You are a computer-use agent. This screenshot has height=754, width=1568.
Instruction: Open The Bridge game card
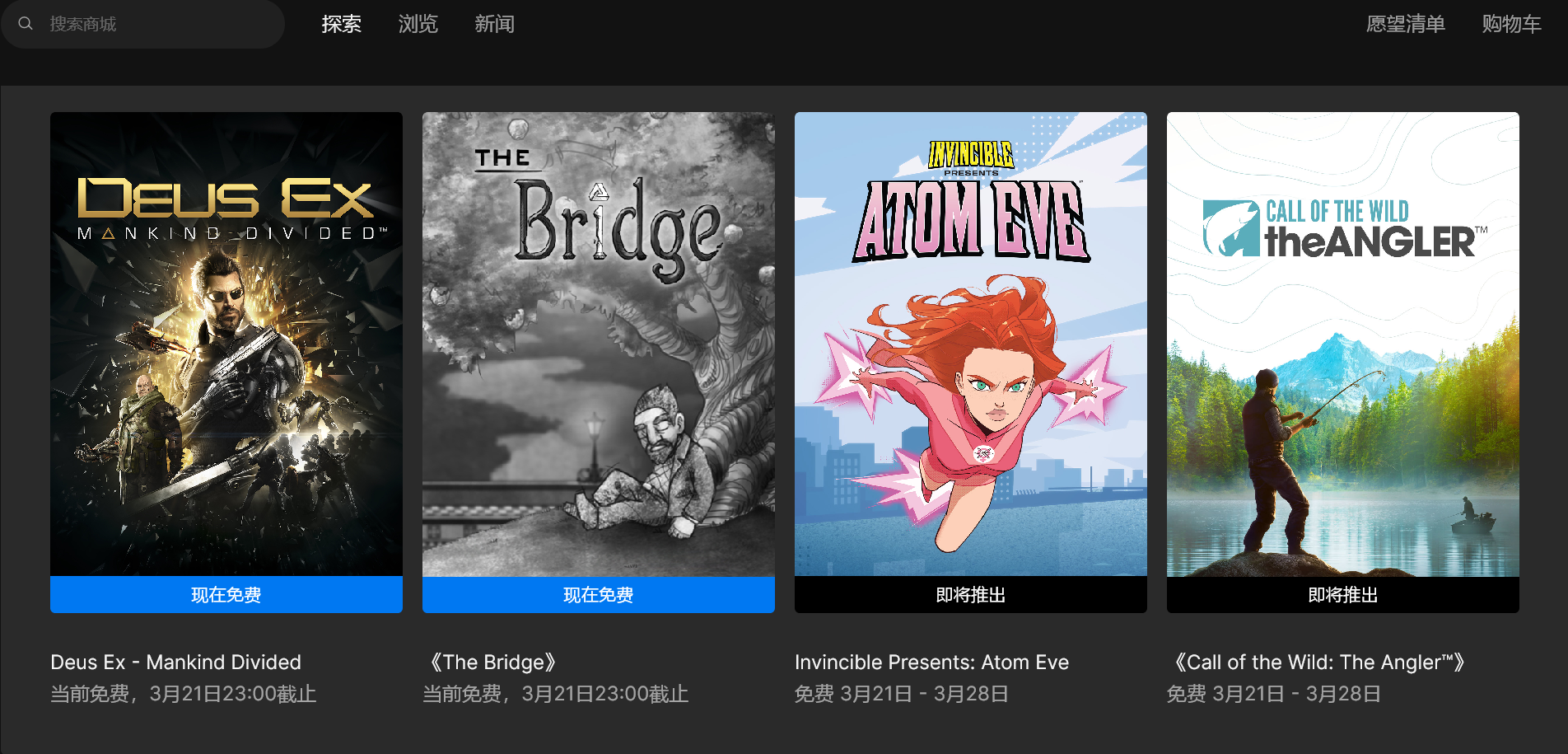pyautogui.click(x=599, y=346)
